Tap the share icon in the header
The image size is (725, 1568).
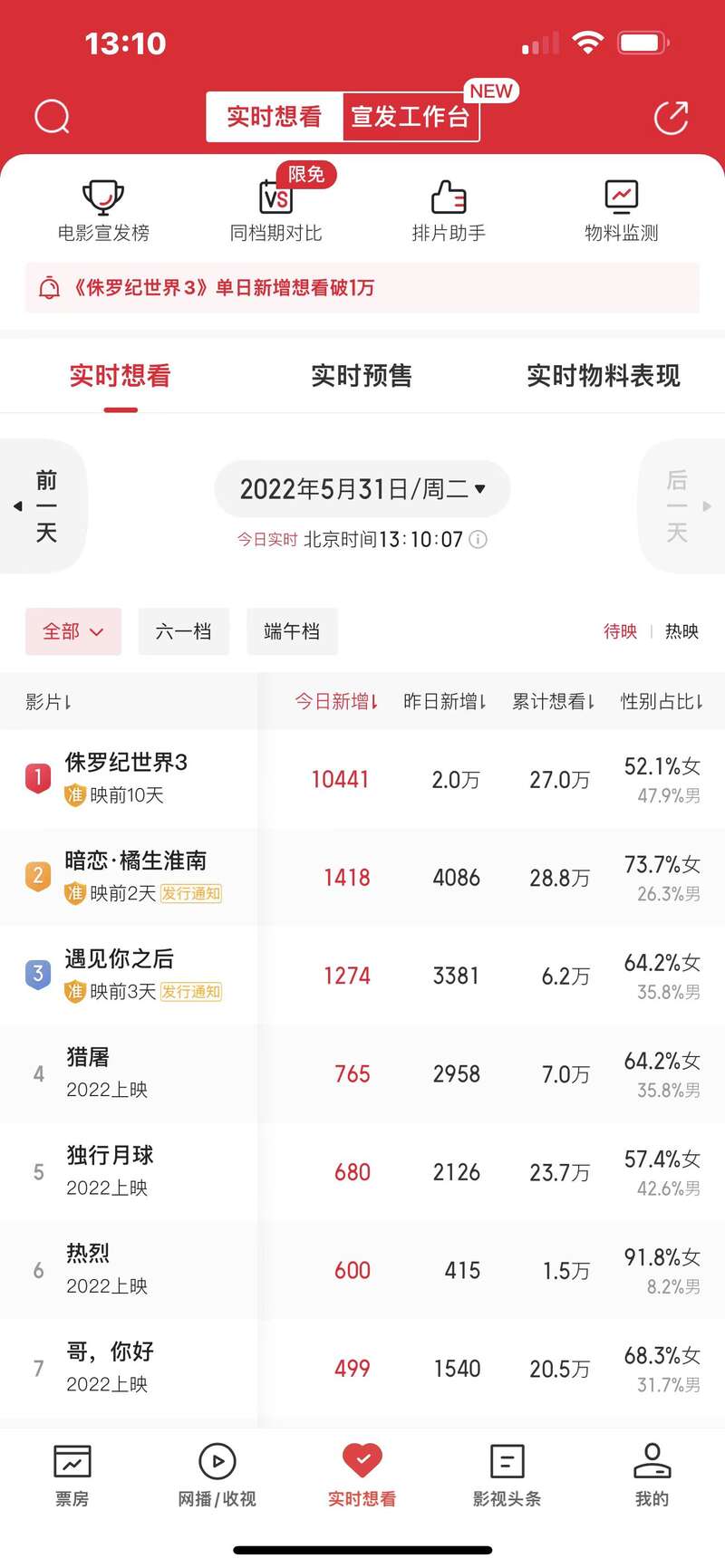tap(671, 117)
